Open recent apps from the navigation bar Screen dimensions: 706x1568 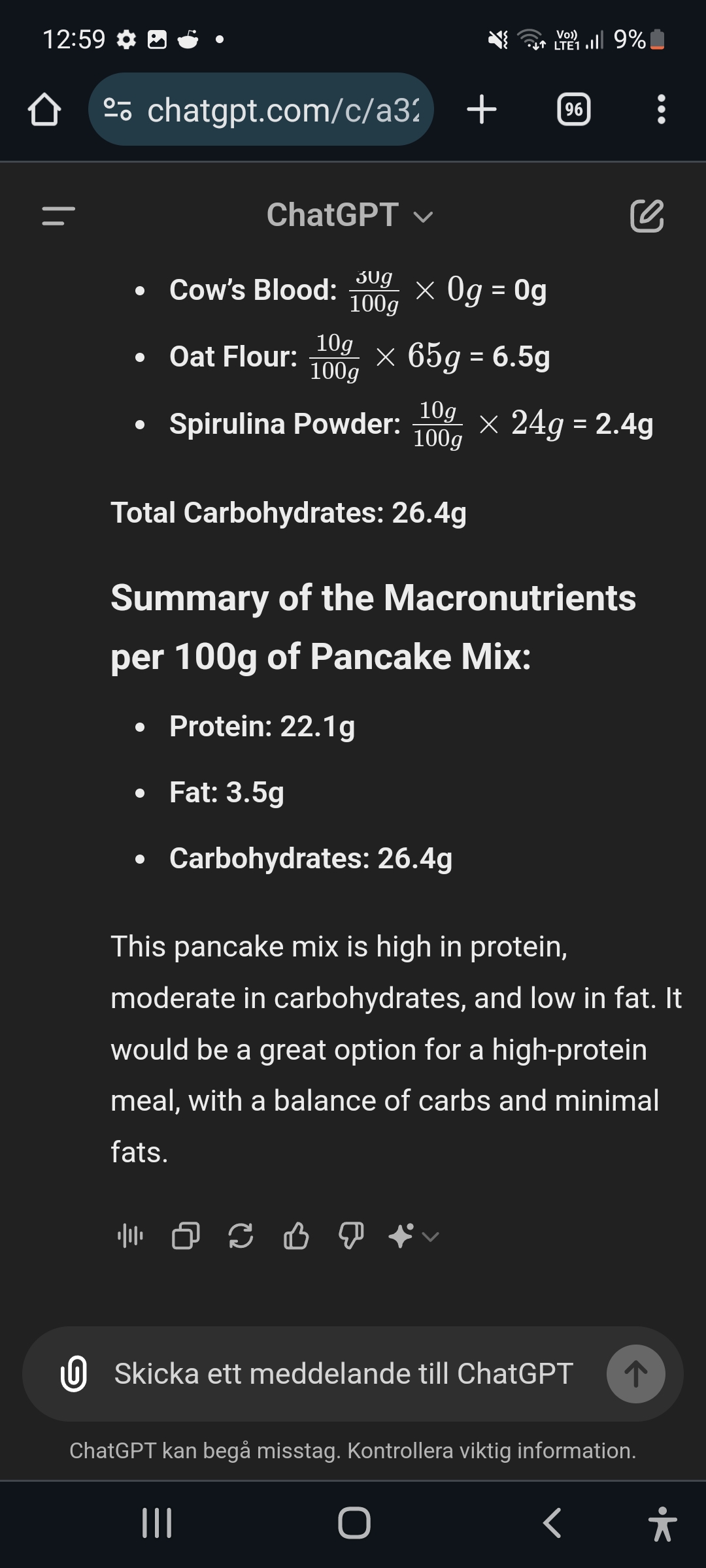click(x=157, y=1523)
